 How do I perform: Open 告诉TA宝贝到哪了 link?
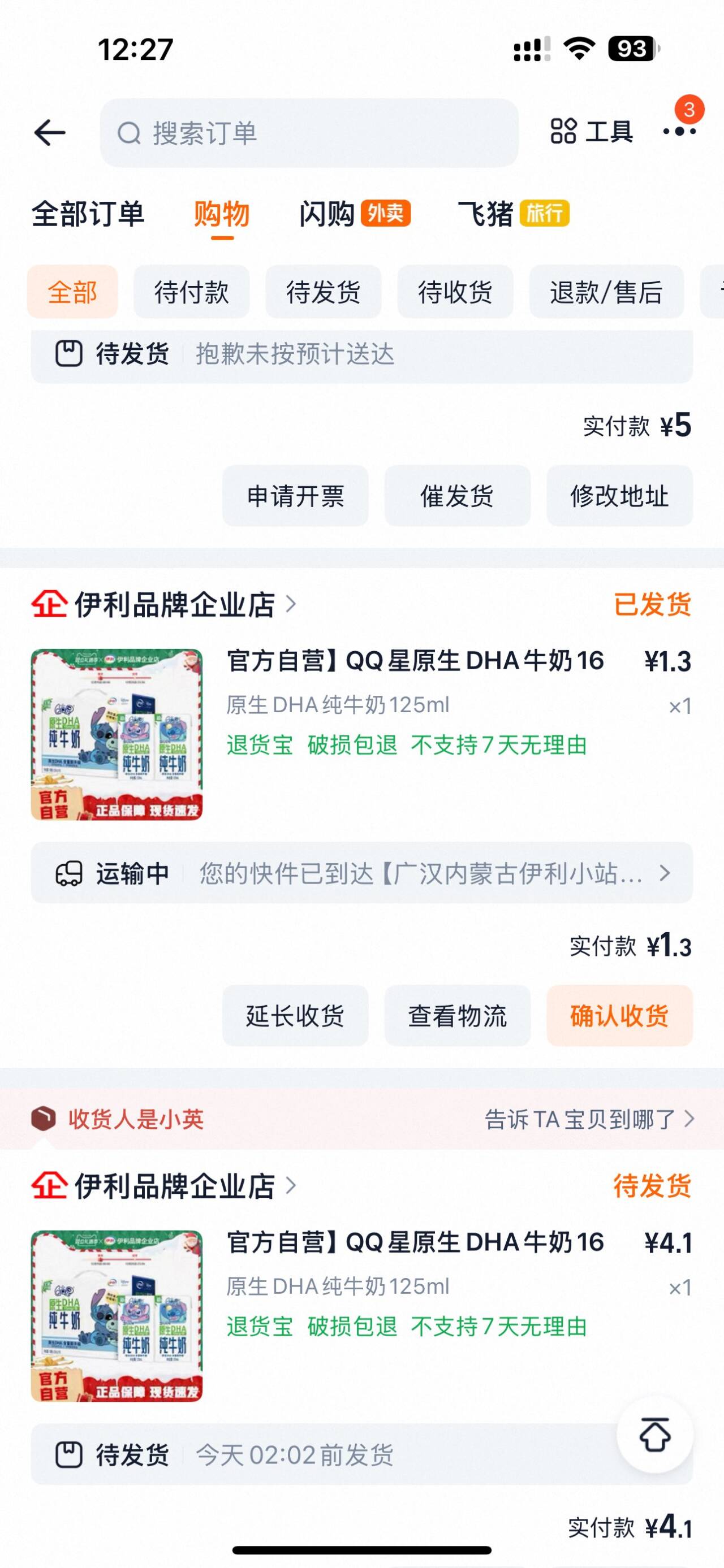pyautogui.click(x=588, y=1119)
